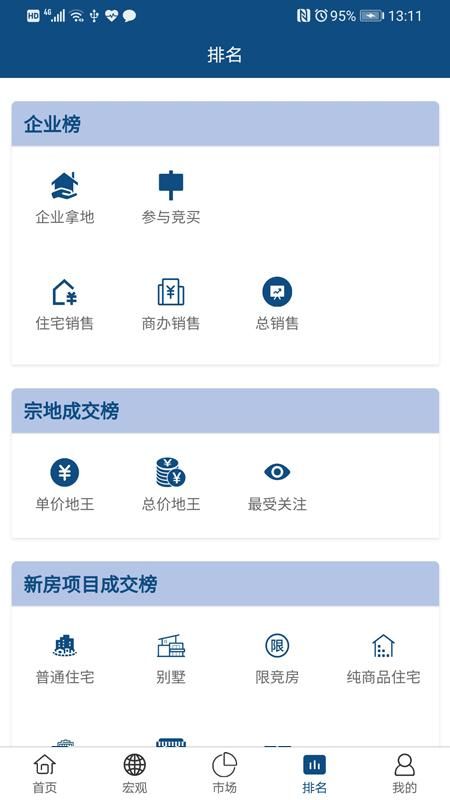Switch to the 首页 tab
The image size is (450, 800).
tap(45, 774)
